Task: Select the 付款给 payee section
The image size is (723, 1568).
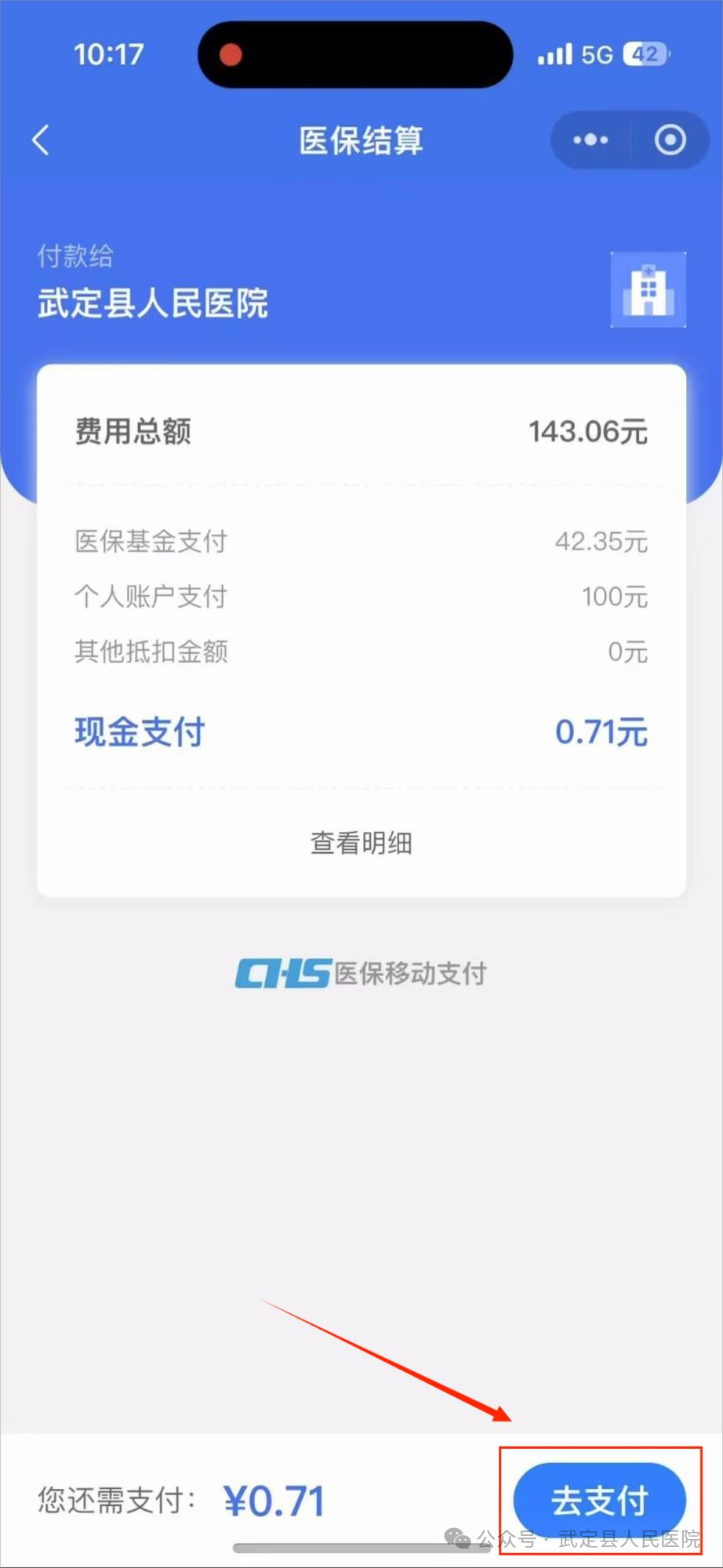Action: pos(153,282)
